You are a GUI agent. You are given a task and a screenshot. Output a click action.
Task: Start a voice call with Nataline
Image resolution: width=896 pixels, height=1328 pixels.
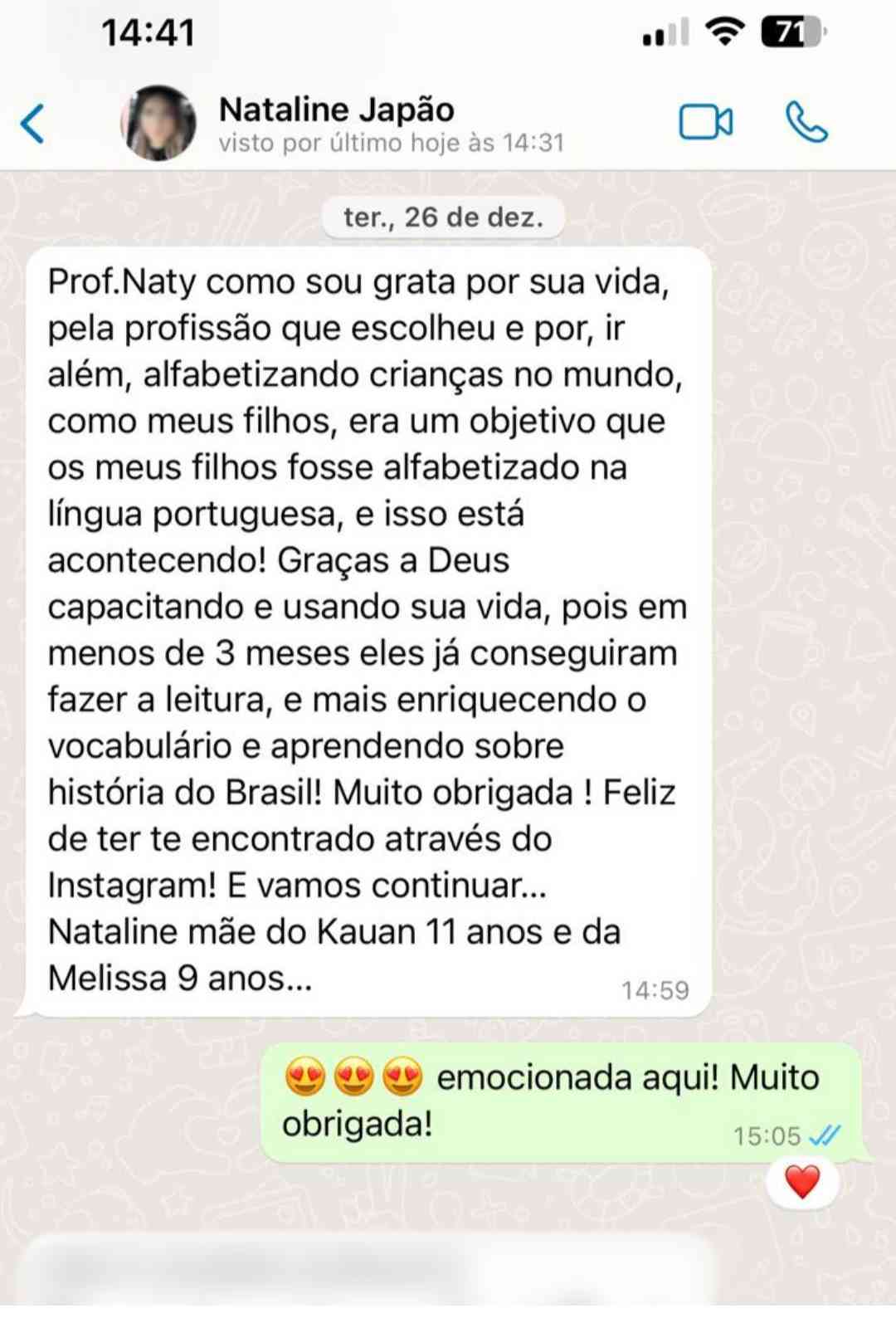(806, 123)
